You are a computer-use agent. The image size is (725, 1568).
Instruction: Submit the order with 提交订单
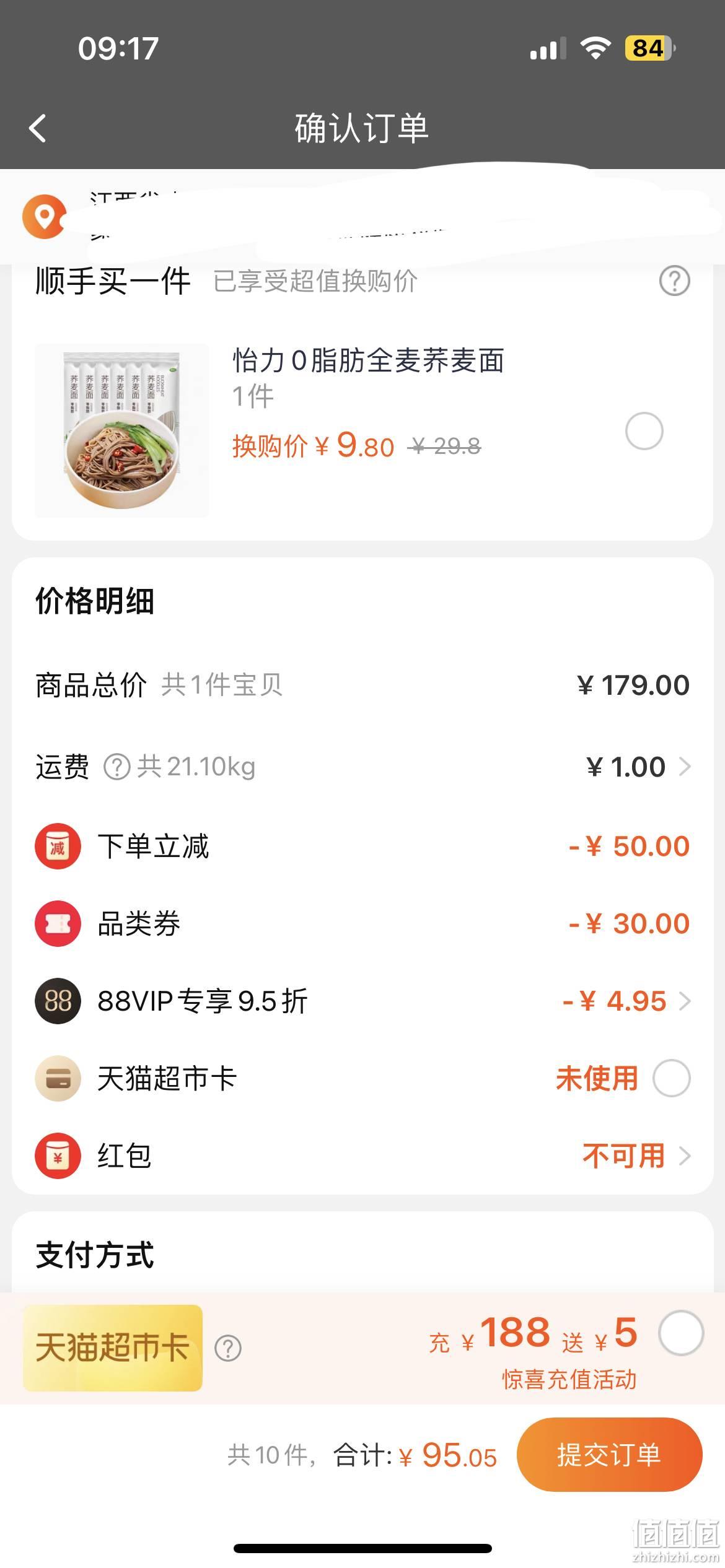tap(610, 1455)
